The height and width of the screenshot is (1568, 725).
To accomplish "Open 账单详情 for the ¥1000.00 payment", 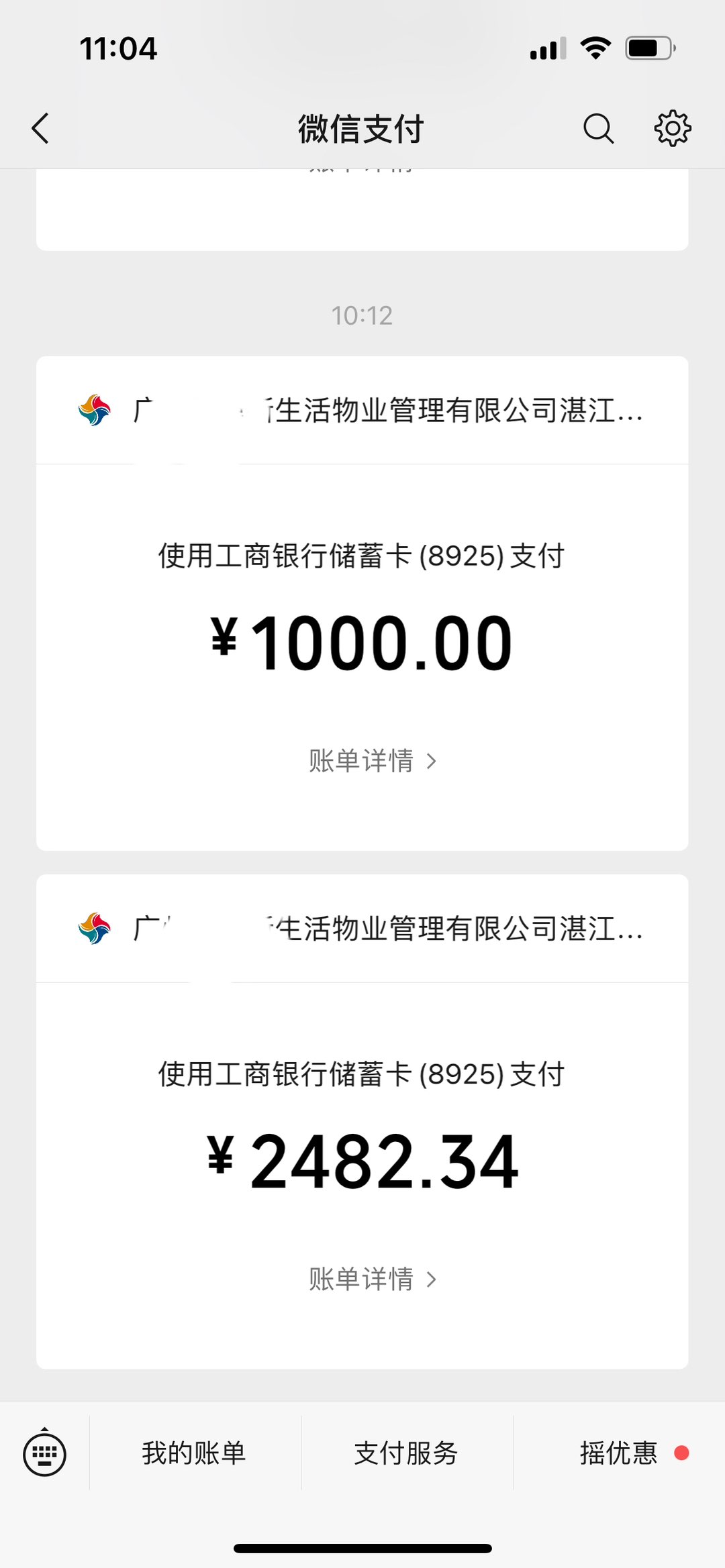I will coord(373,761).
